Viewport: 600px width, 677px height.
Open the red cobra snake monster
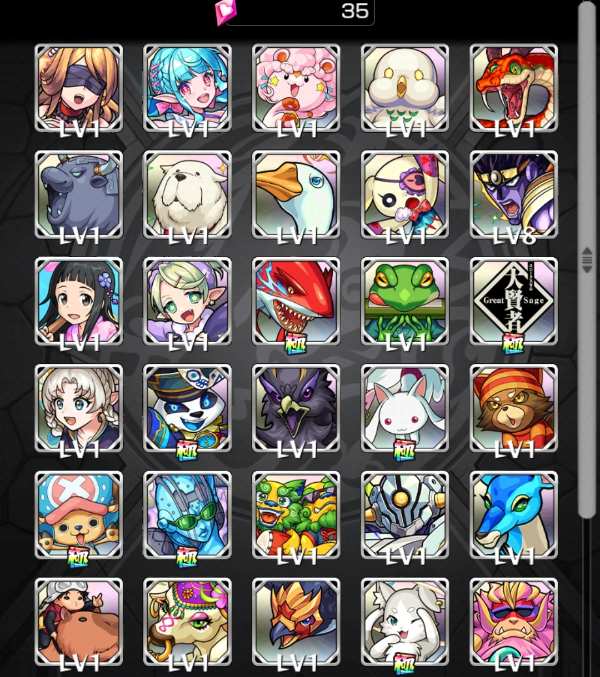tap(514, 87)
